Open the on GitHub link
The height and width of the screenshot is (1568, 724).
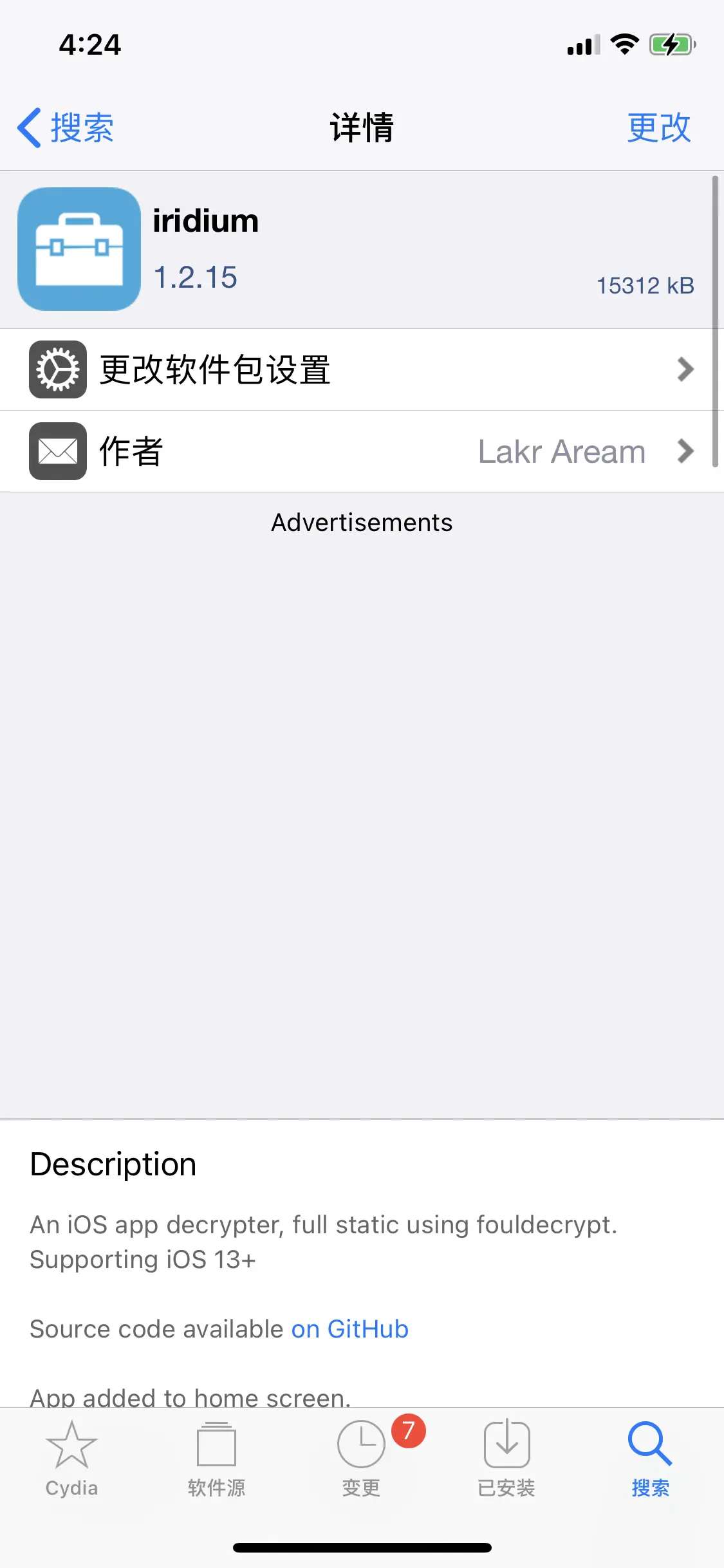349,1328
